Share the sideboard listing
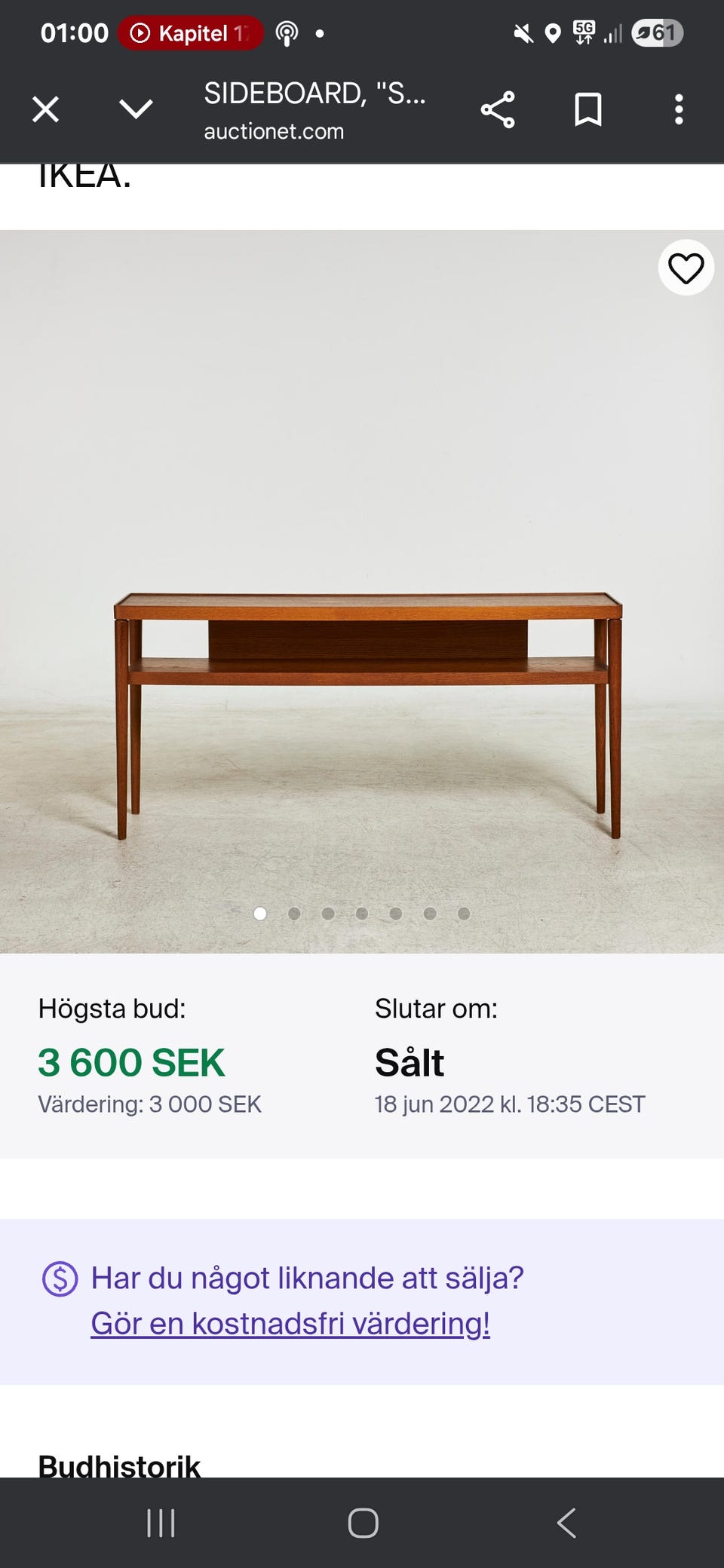The height and width of the screenshot is (1568, 724). [x=499, y=110]
